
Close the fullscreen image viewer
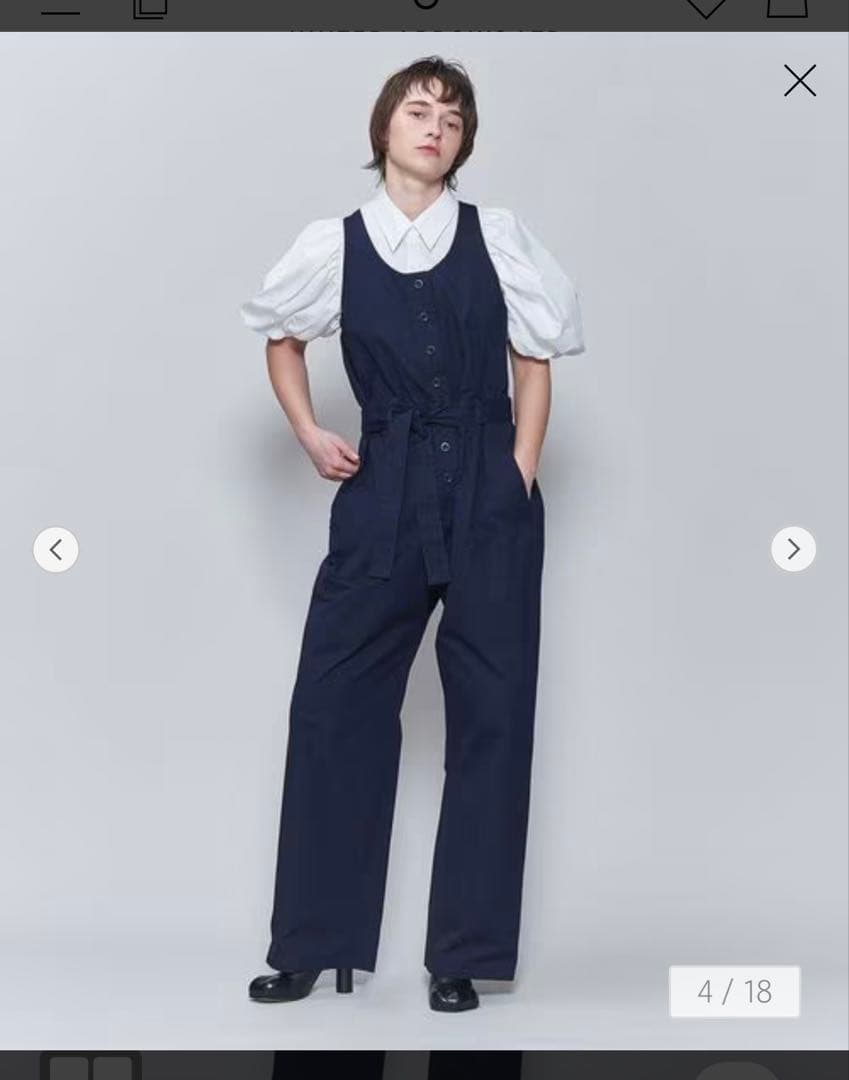tap(799, 80)
